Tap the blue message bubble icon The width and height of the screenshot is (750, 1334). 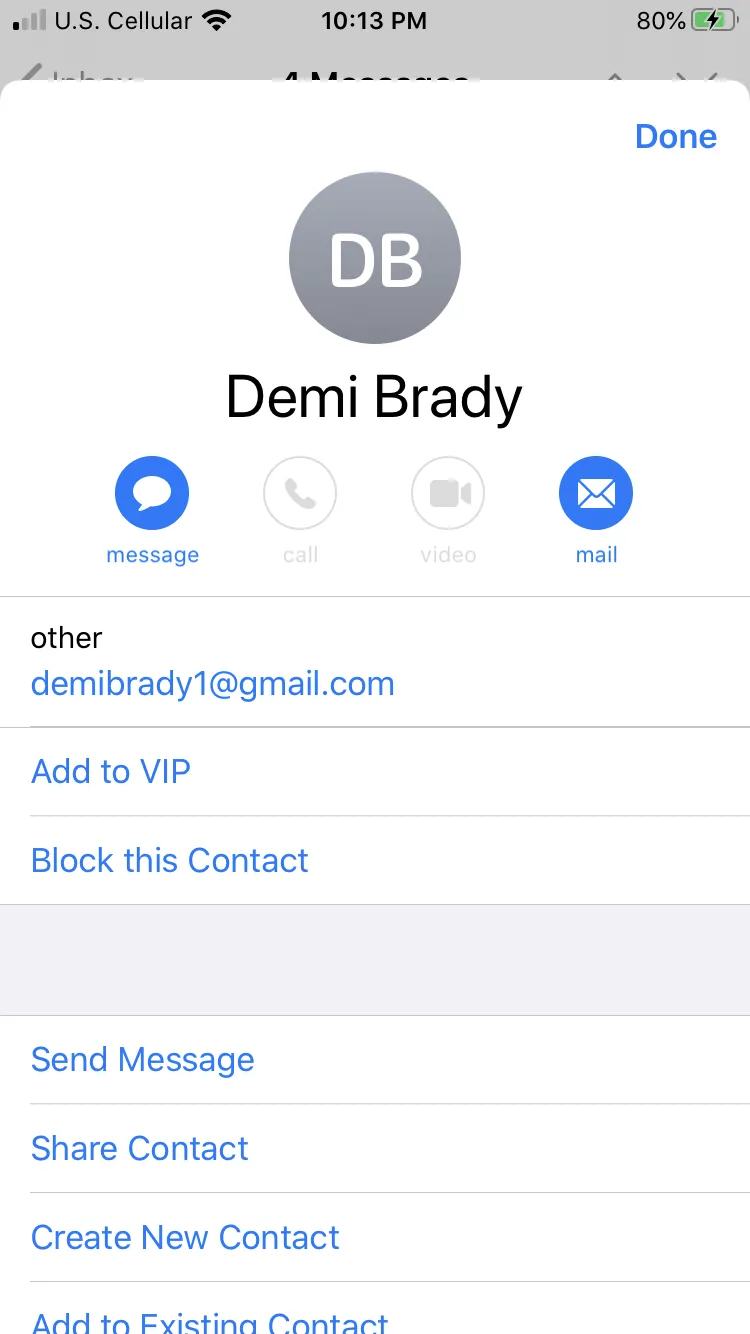tap(152, 493)
